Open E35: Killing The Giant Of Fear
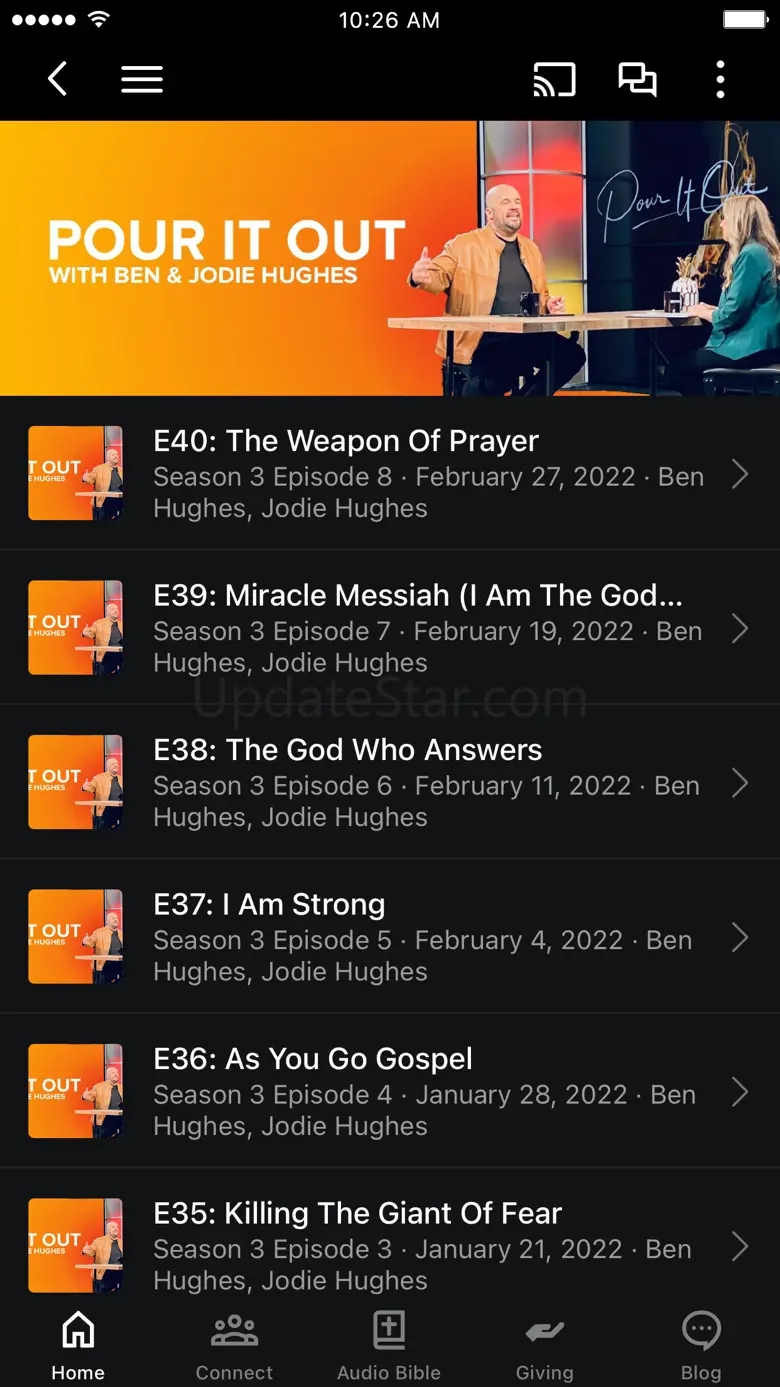 (390, 1245)
